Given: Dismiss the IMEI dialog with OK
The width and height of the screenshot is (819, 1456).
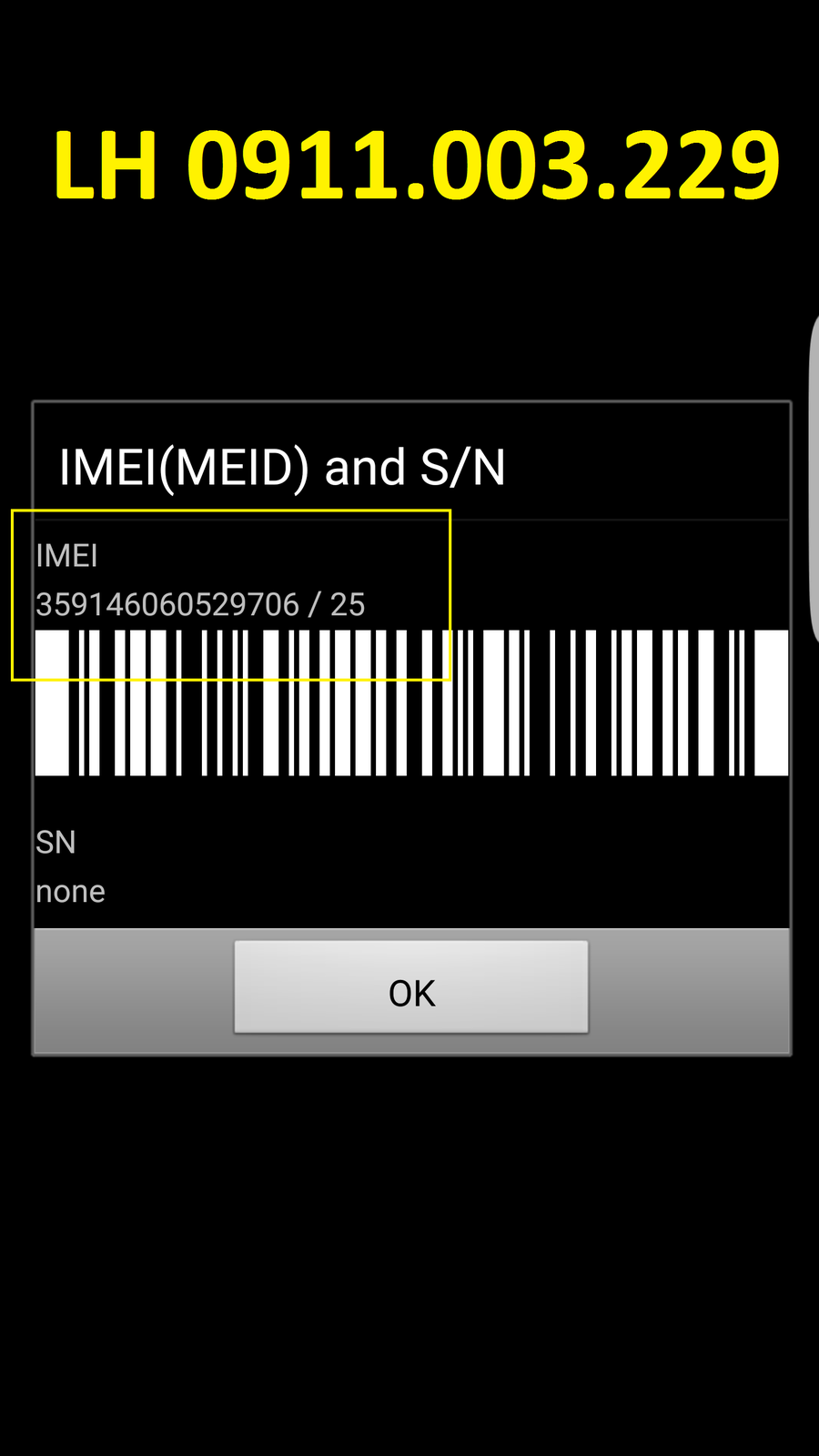Looking at the screenshot, I should (x=411, y=988).
